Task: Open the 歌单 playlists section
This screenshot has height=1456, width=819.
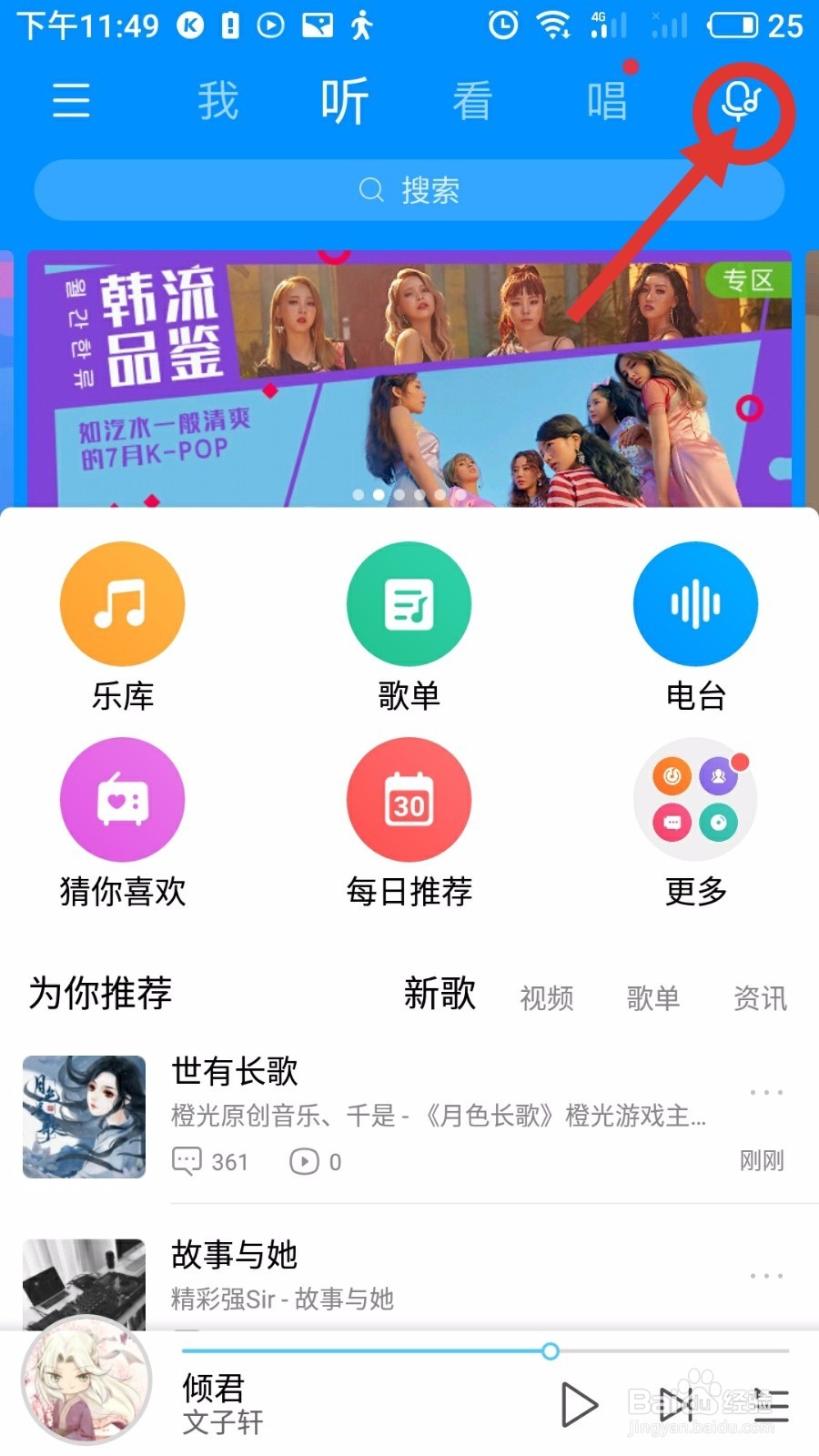Action: point(409,603)
